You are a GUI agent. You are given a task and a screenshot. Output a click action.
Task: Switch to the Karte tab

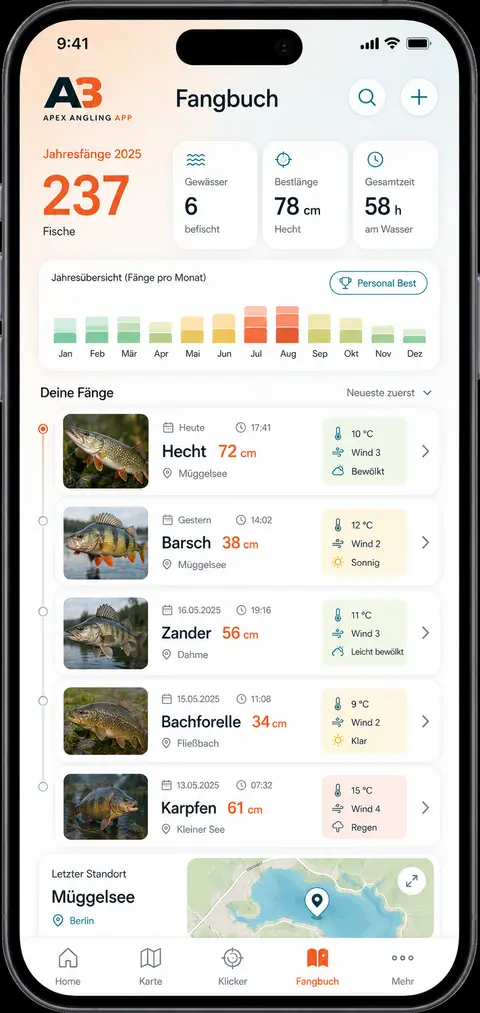click(151, 966)
